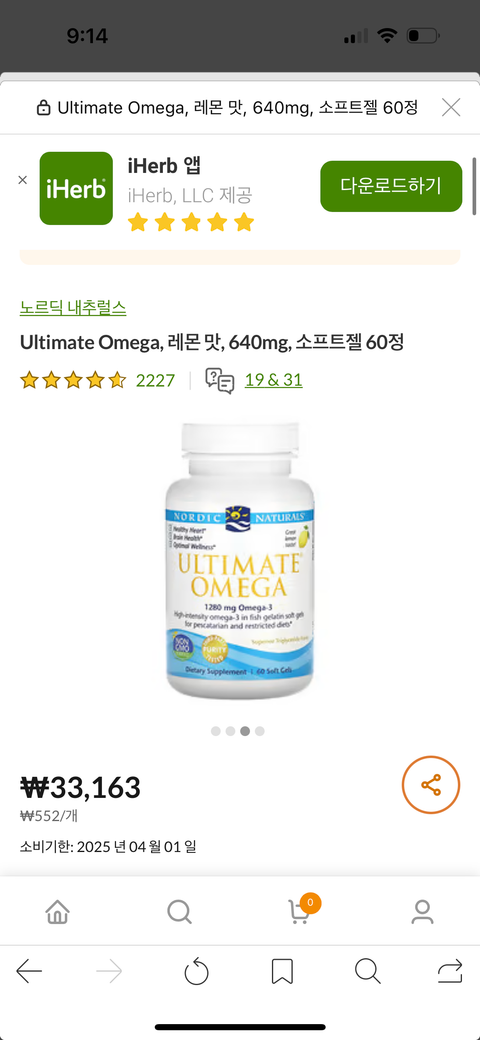Open the 19 & 31 Q&A link
The height and width of the screenshot is (1040, 480).
point(273,380)
